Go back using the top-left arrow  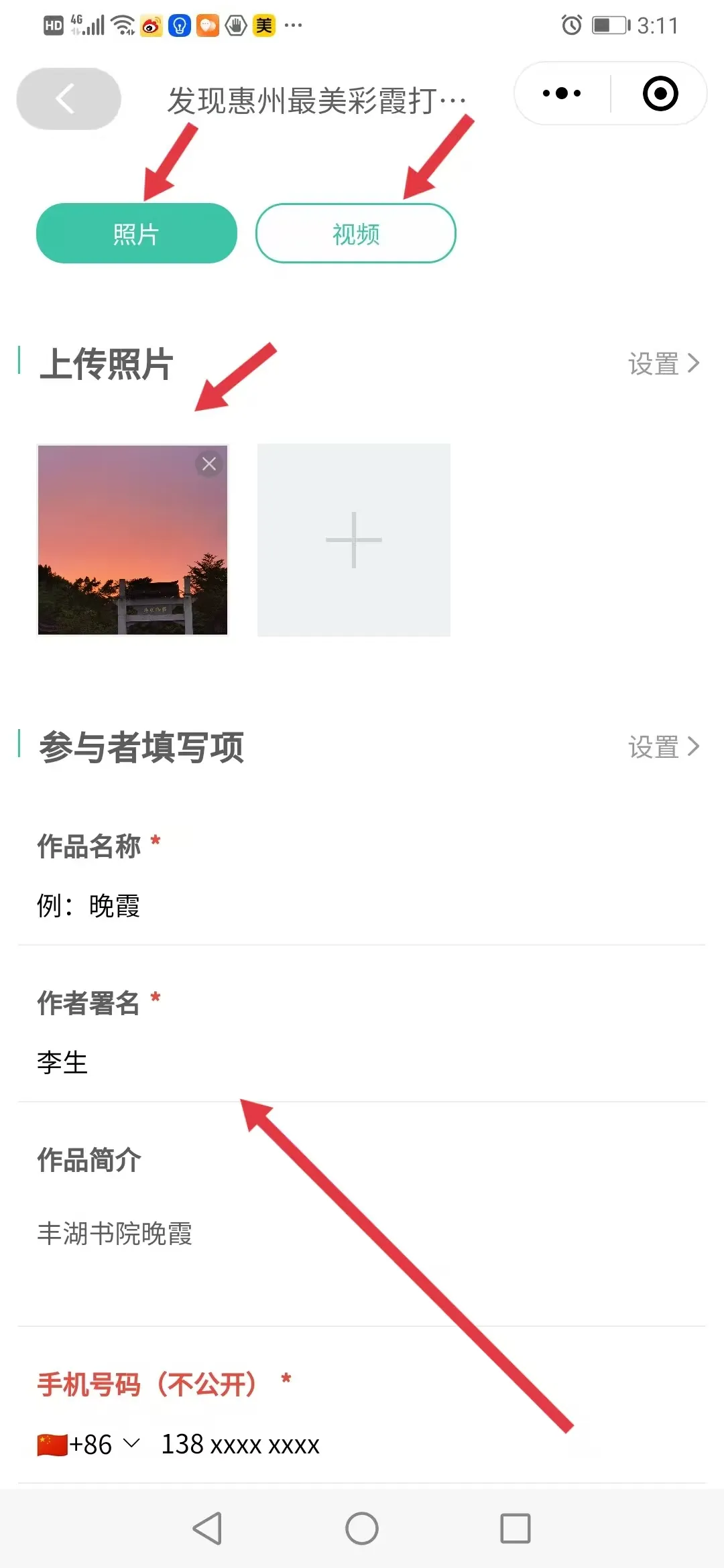(68, 99)
